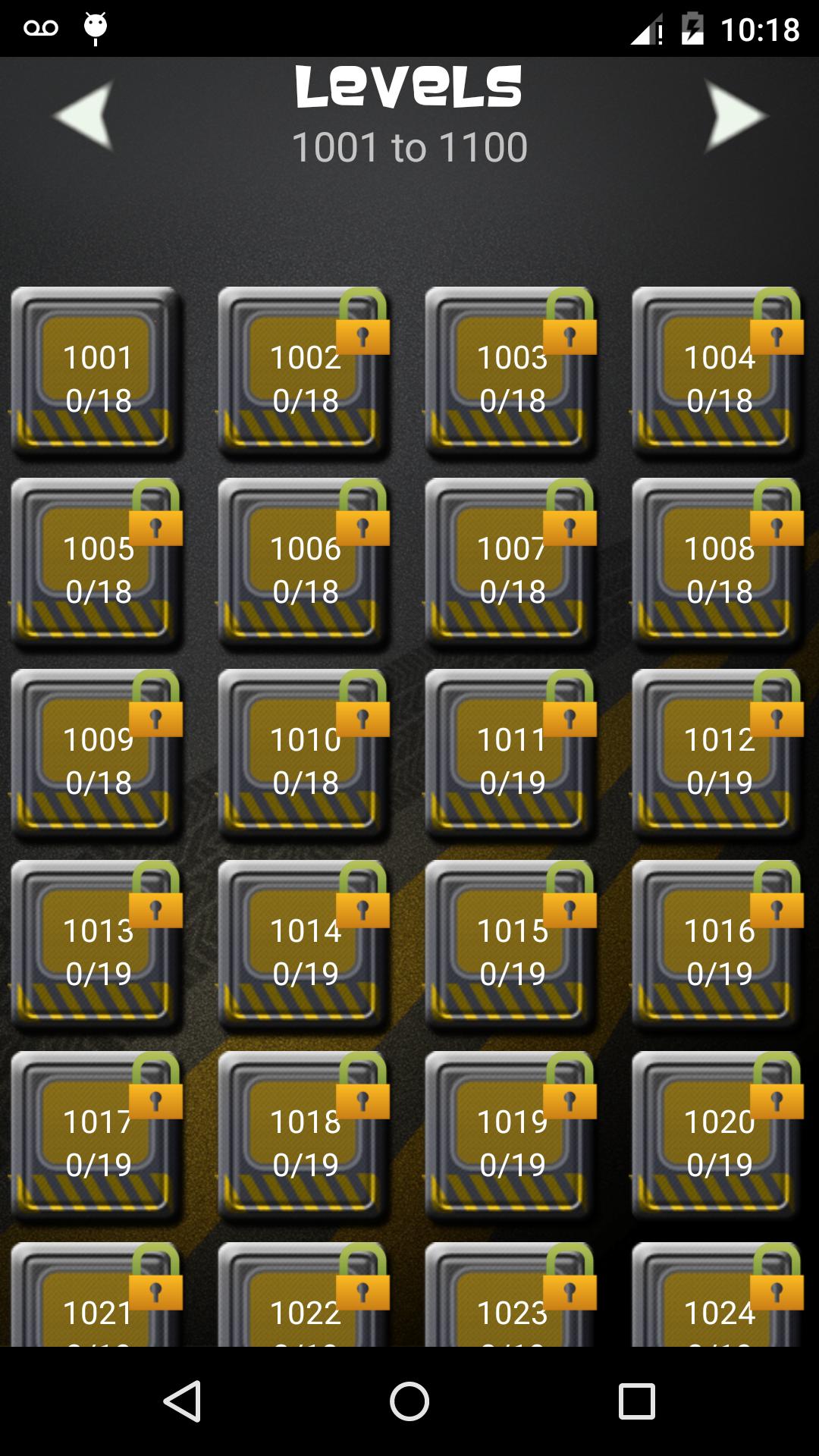This screenshot has width=819, height=1456.
Task: Select locked level 1005
Action: [x=98, y=565]
